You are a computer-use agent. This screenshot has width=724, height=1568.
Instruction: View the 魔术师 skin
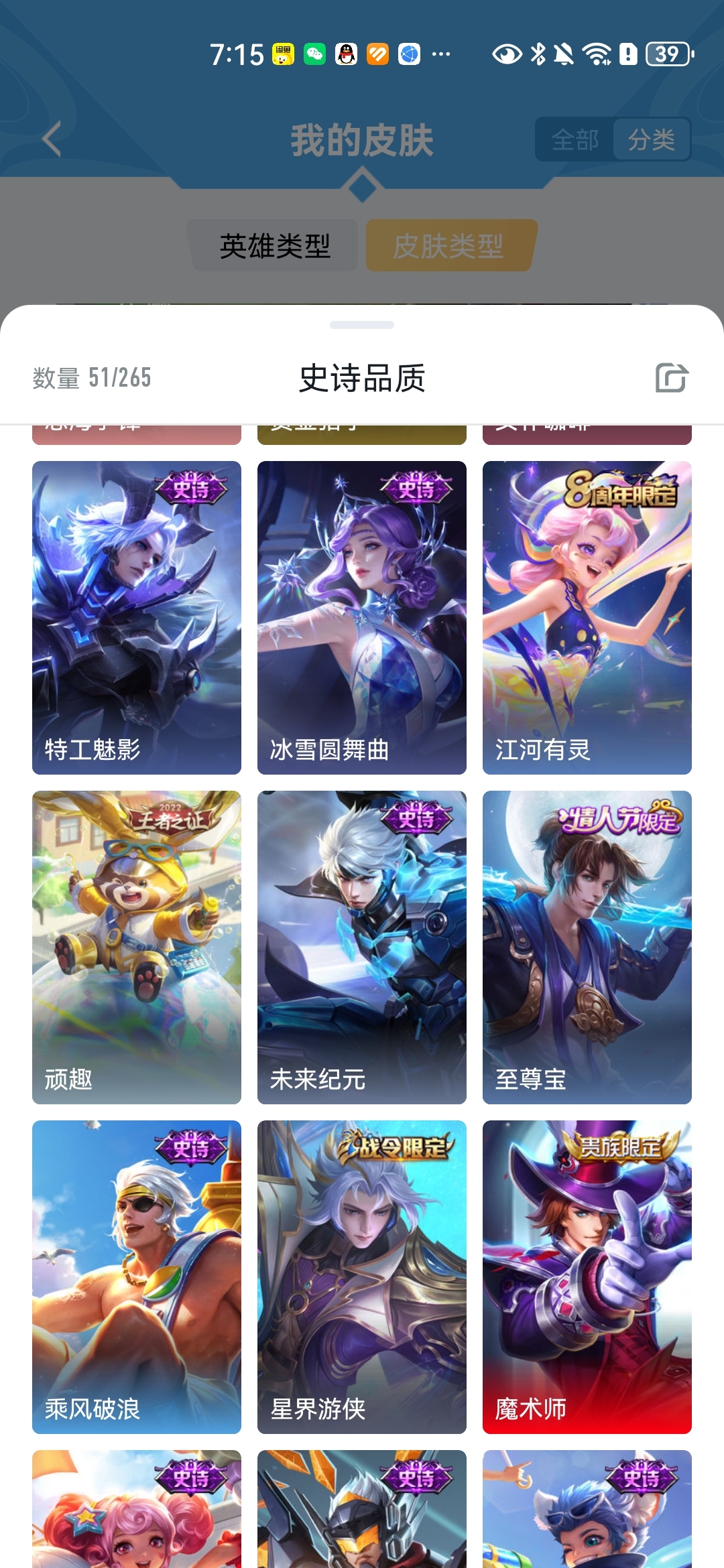587,1277
